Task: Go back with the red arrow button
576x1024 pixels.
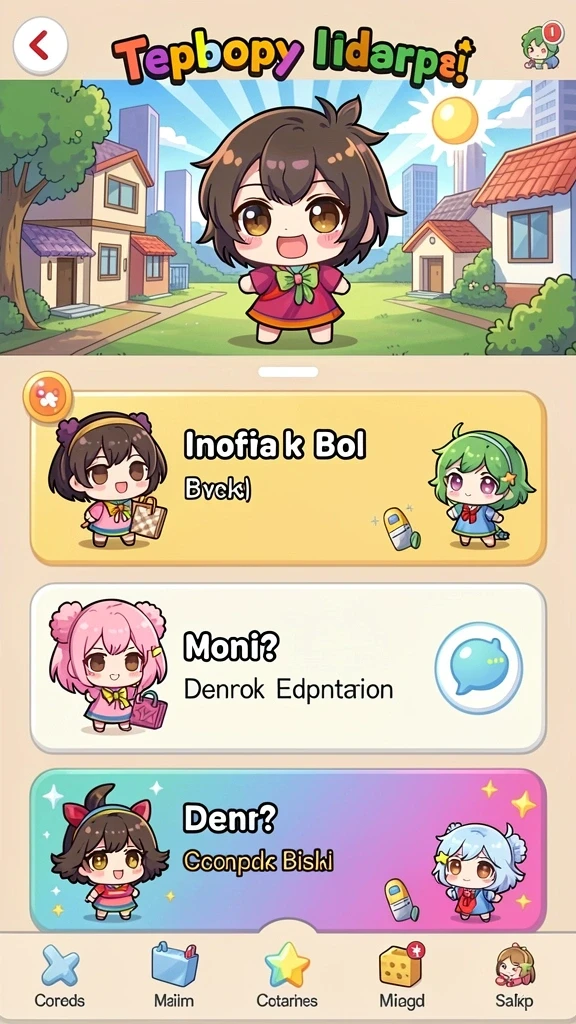Action: [x=40, y=45]
